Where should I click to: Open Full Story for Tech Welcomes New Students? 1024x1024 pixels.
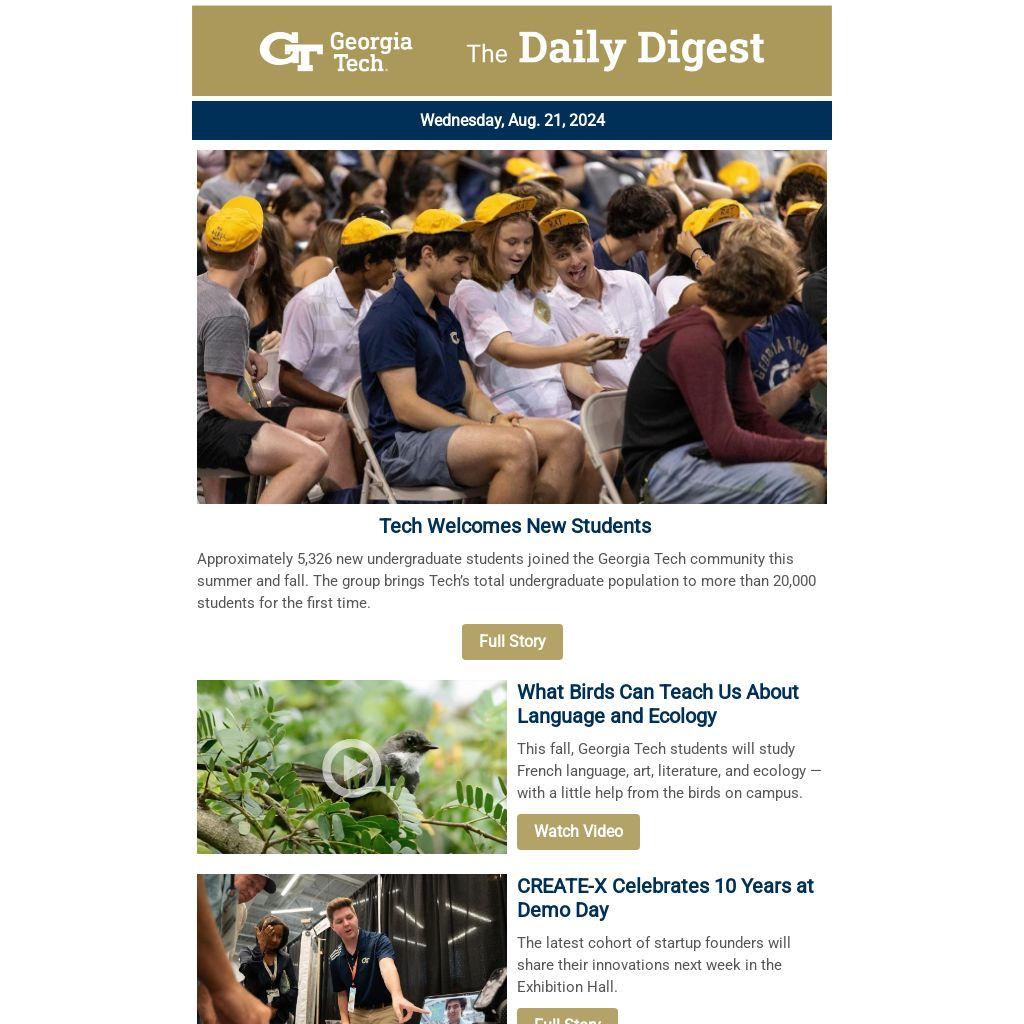pos(512,642)
